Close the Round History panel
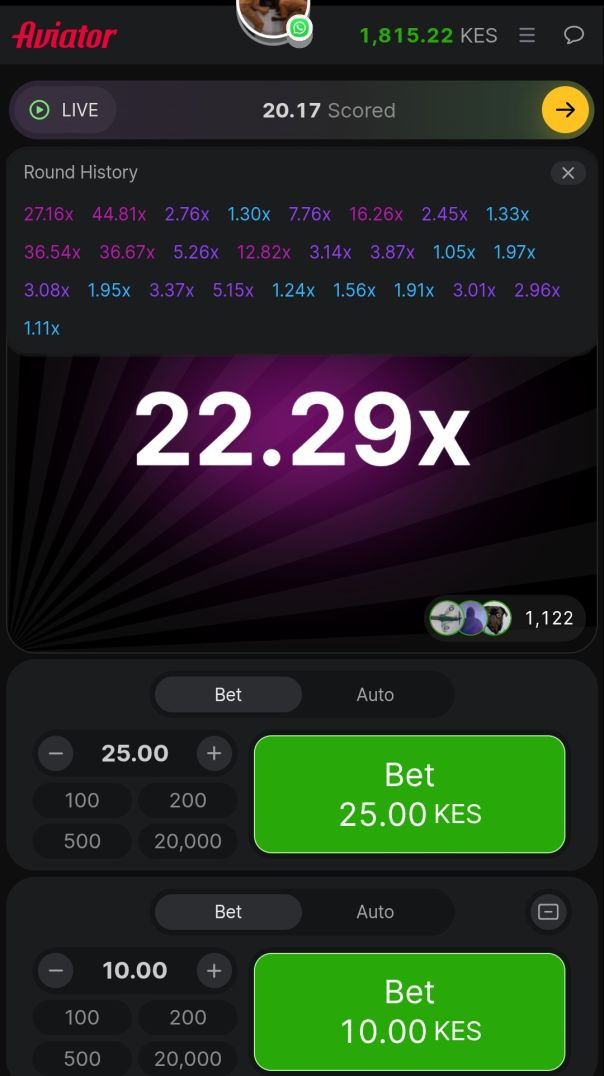The image size is (604, 1076). tap(567, 173)
